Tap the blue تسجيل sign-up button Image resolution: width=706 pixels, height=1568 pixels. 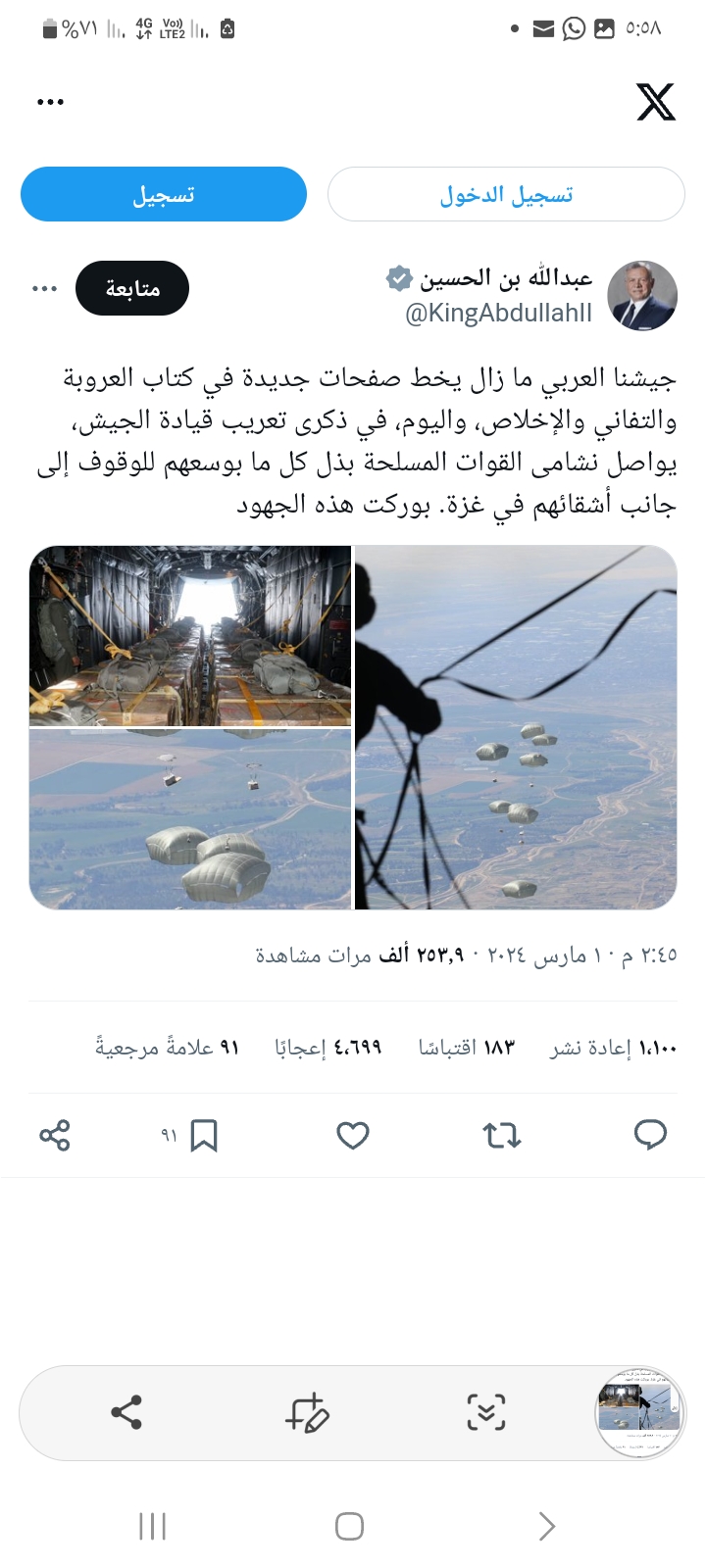point(164,194)
